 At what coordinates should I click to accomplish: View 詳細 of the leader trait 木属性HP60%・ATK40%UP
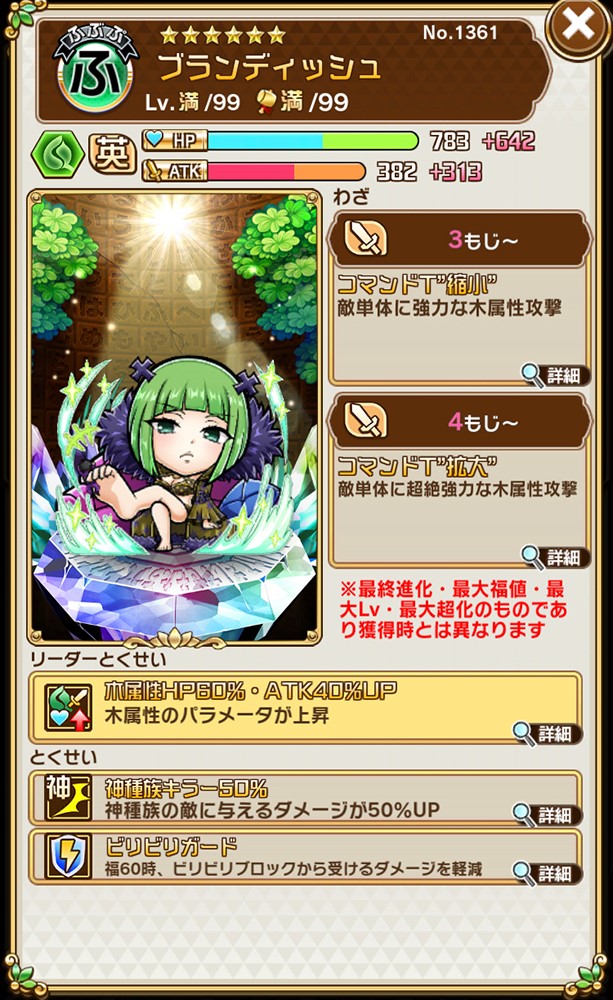[x=546, y=733]
